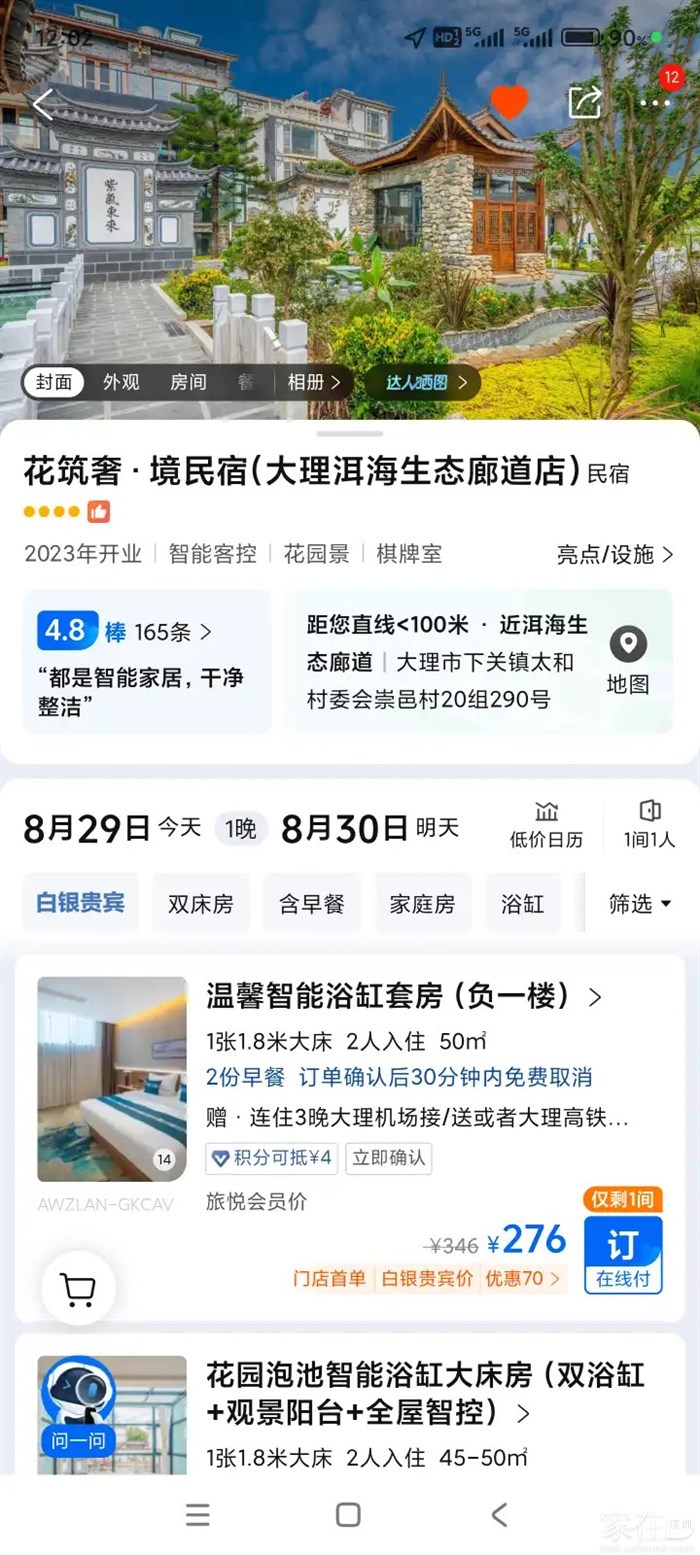Viewport: 700px width, 1555px height.
Task: Open the 4.8 rating reviews card
Action: click(x=146, y=661)
